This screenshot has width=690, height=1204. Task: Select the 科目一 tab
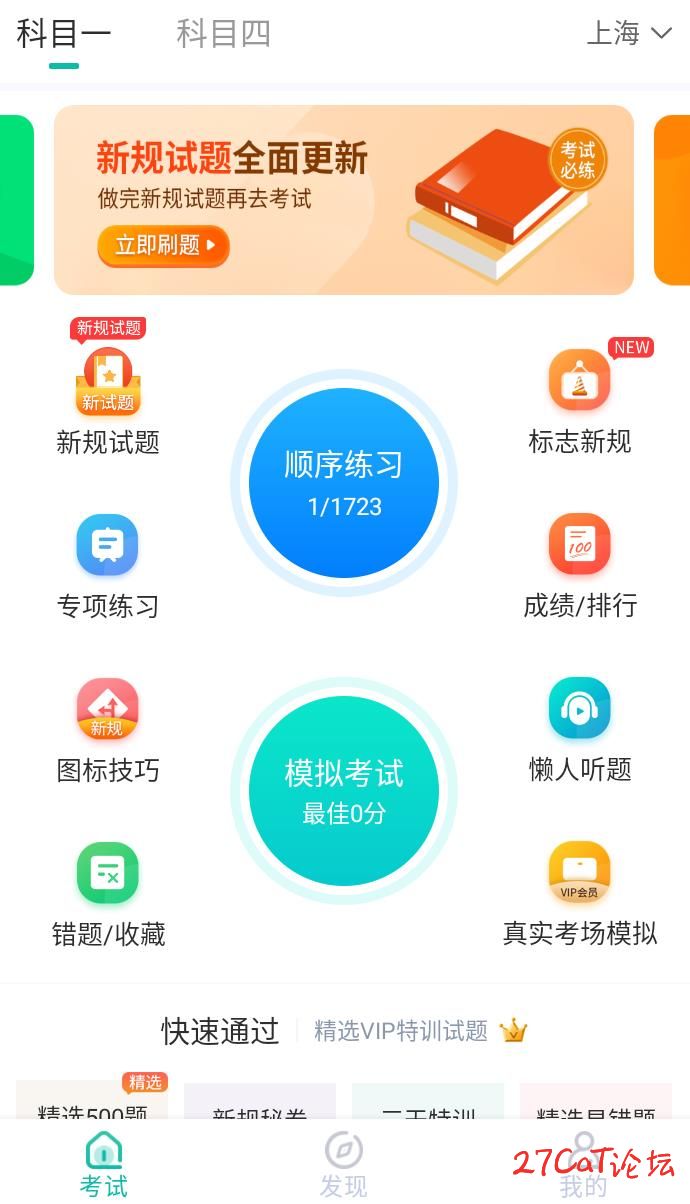(63, 34)
